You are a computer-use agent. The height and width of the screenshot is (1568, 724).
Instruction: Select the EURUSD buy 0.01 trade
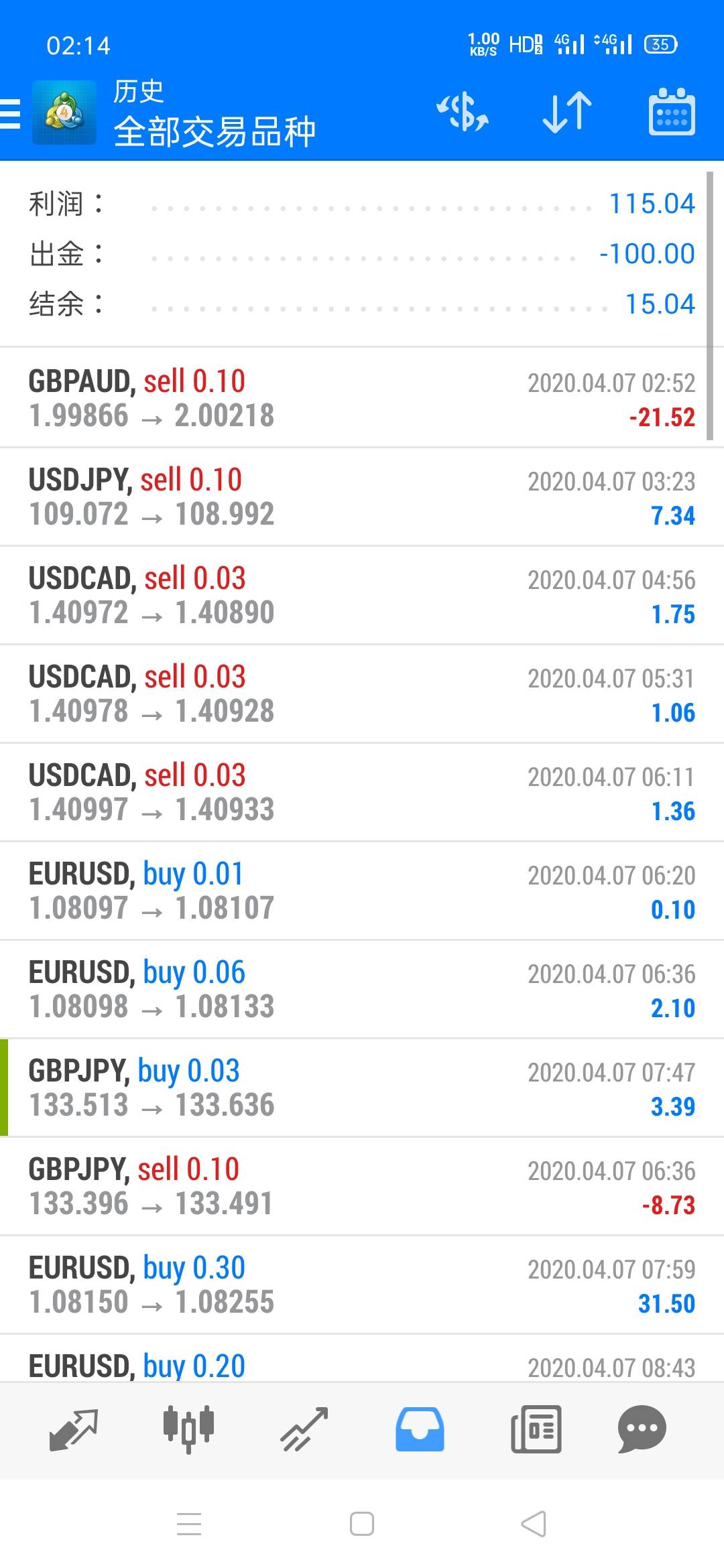(x=362, y=891)
